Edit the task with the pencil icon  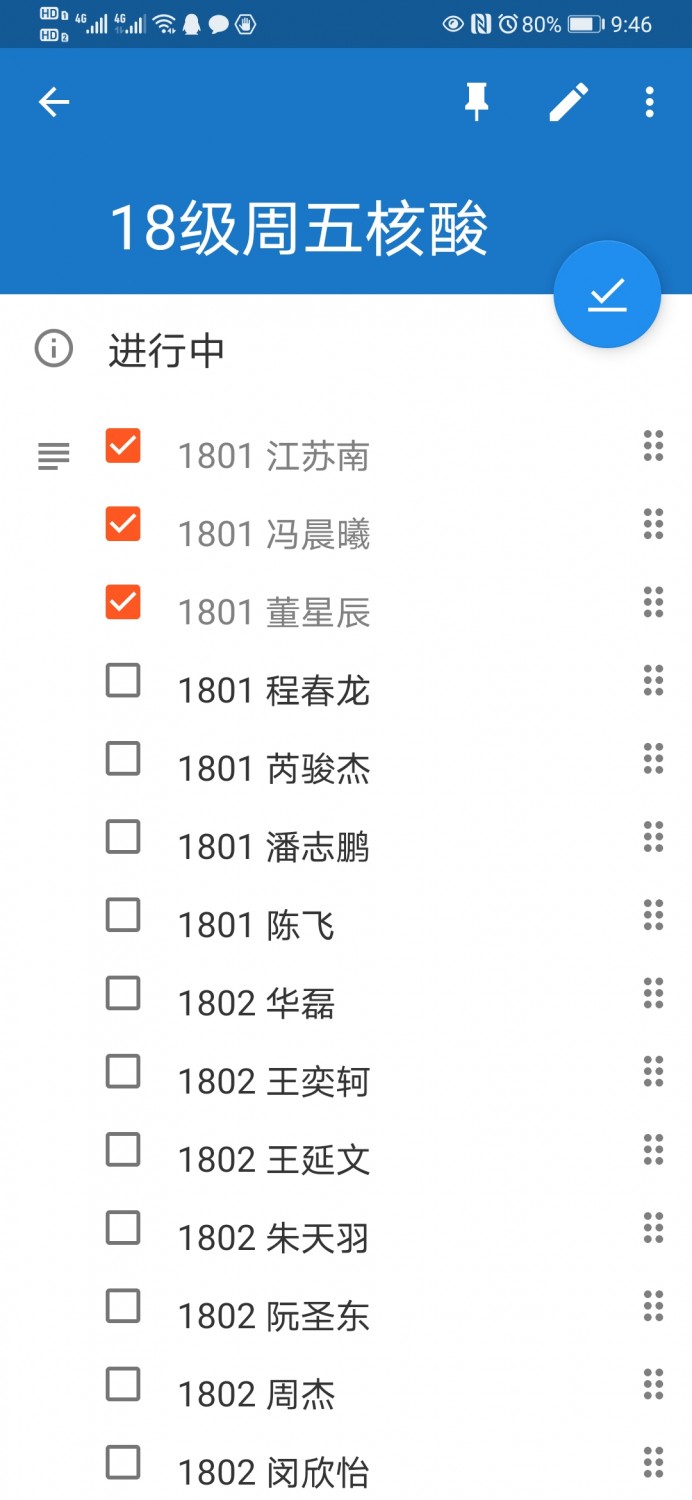[x=568, y=102]
